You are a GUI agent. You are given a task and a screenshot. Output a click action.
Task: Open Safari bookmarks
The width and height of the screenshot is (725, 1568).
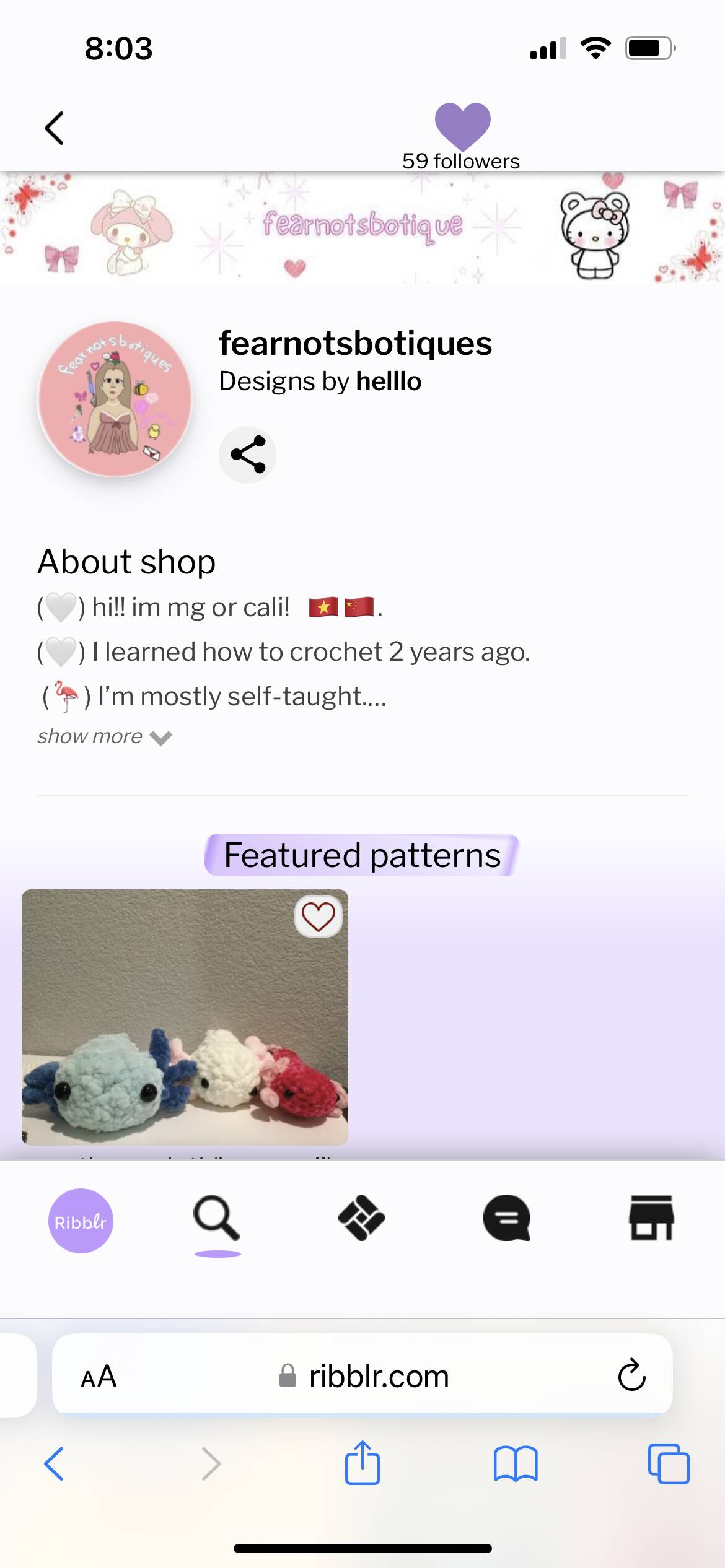pos(516,1464)
